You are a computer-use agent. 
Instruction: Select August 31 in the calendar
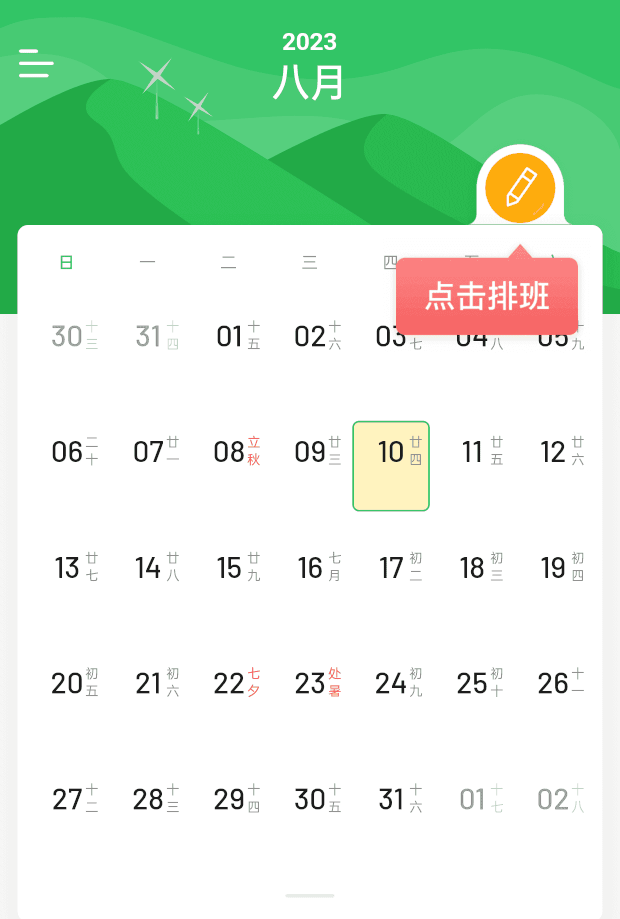[399, 799]
